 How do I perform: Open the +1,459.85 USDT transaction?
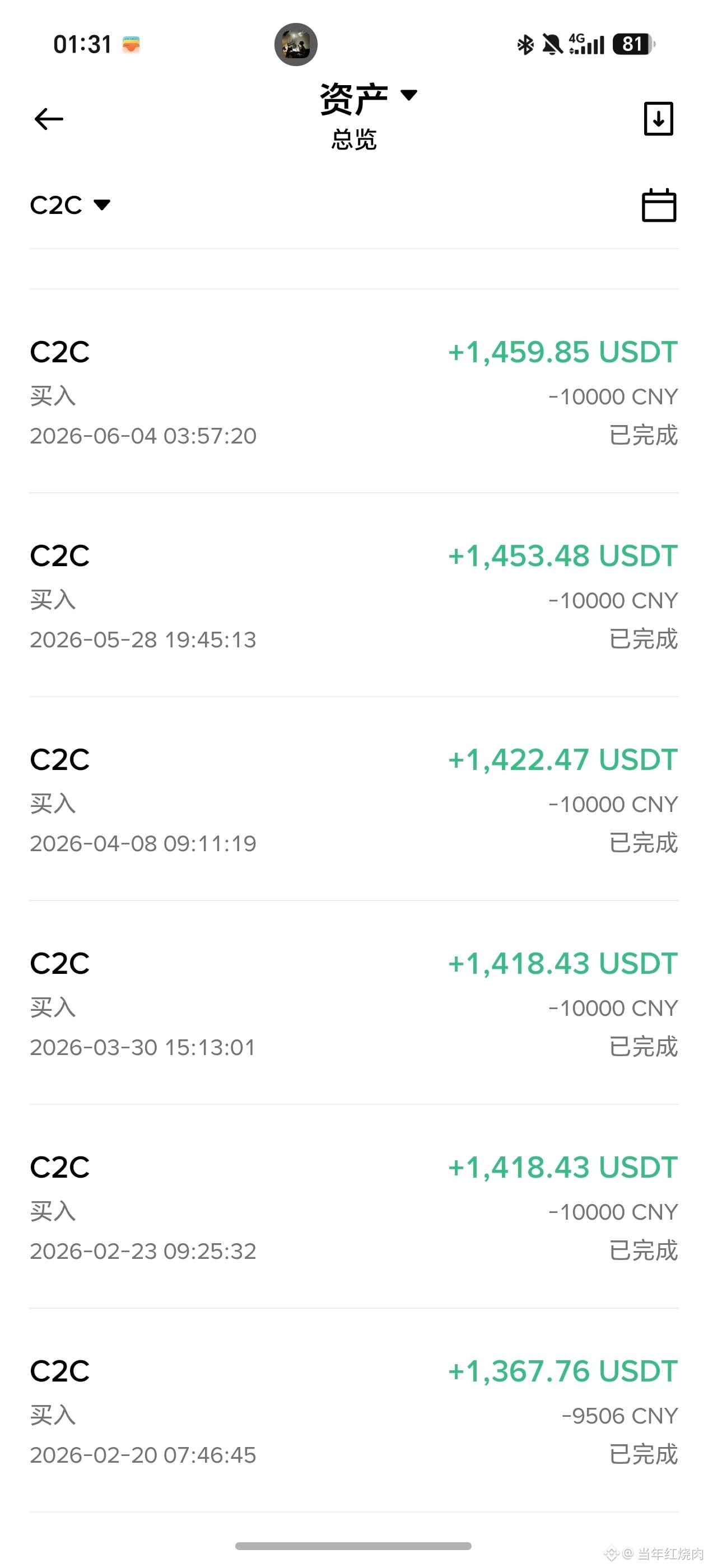coord(353,391)
